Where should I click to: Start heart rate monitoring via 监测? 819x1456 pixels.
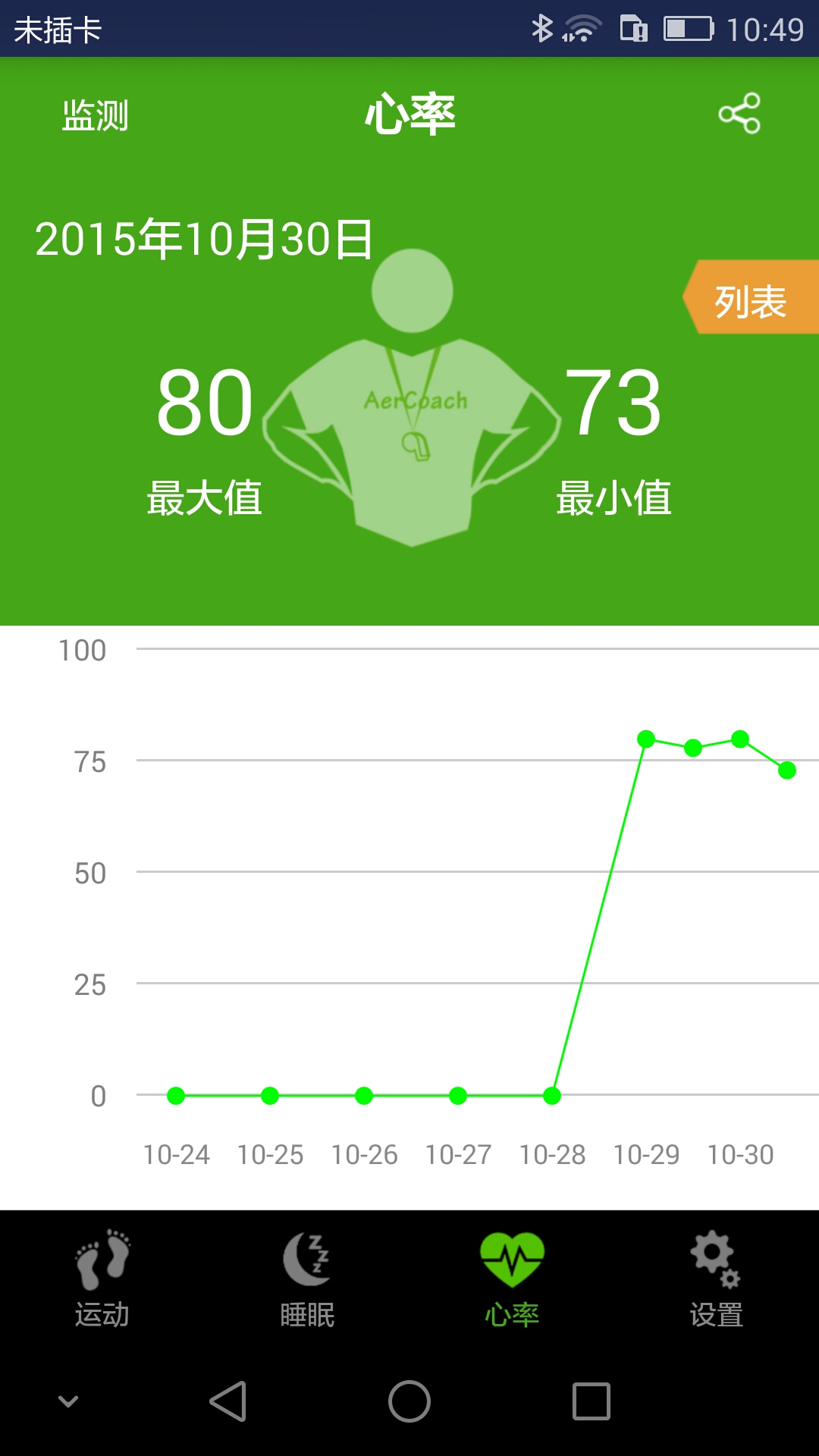(95, 116)
